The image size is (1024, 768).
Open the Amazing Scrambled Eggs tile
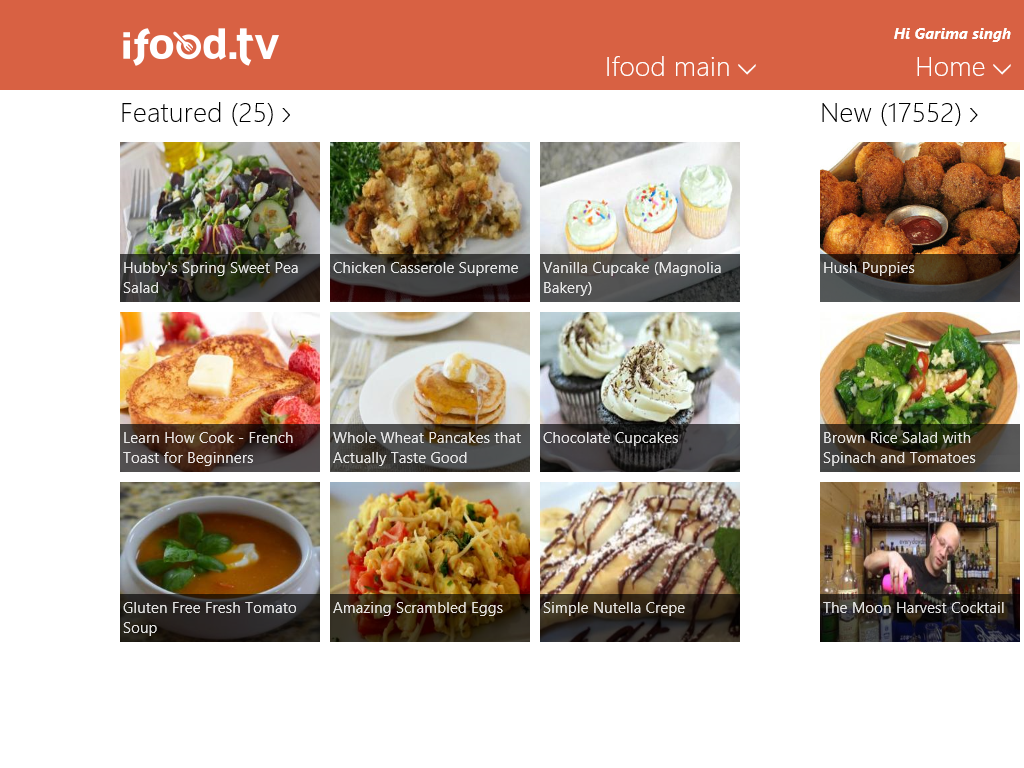[x=430, y=562]
